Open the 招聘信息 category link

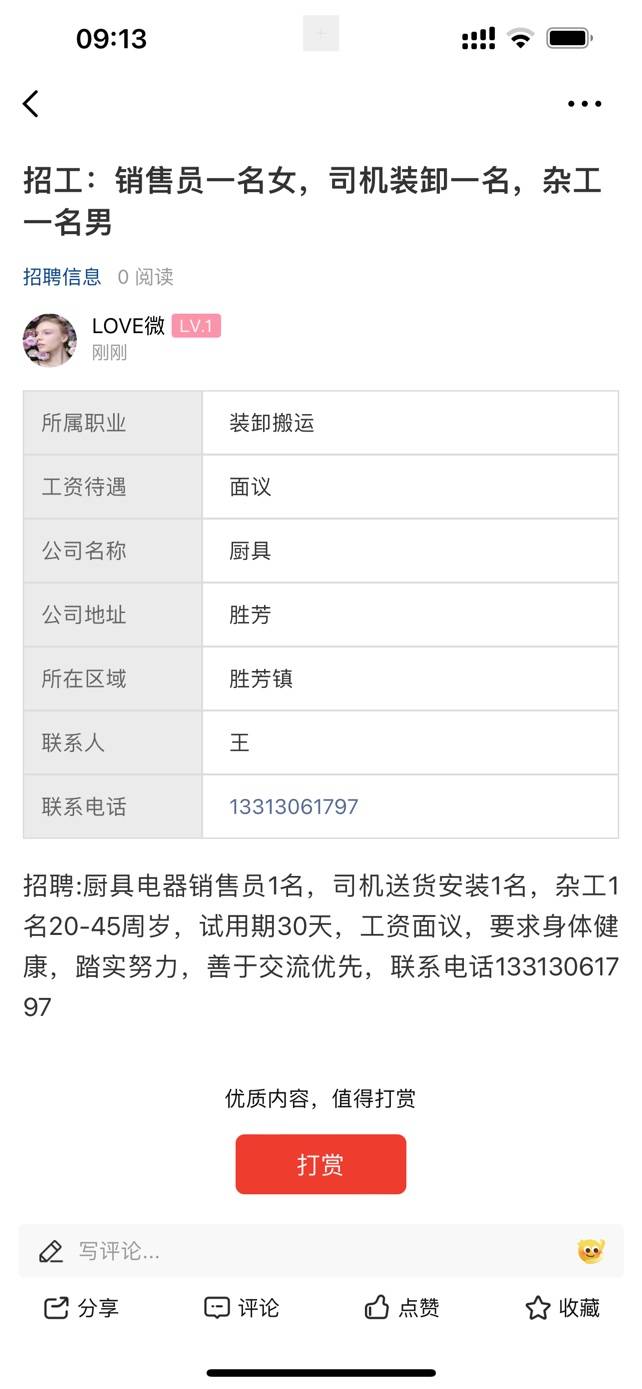(62, 277)
